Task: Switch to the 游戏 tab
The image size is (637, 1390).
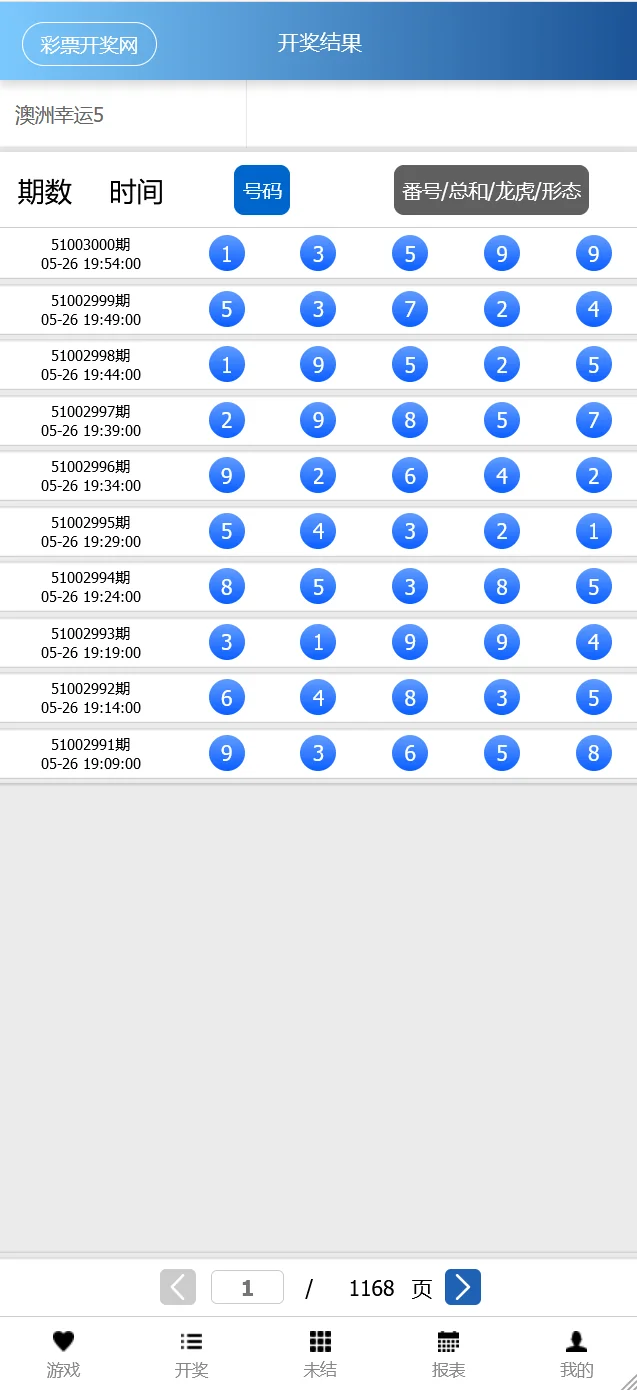Action: tap(63, 1354)
